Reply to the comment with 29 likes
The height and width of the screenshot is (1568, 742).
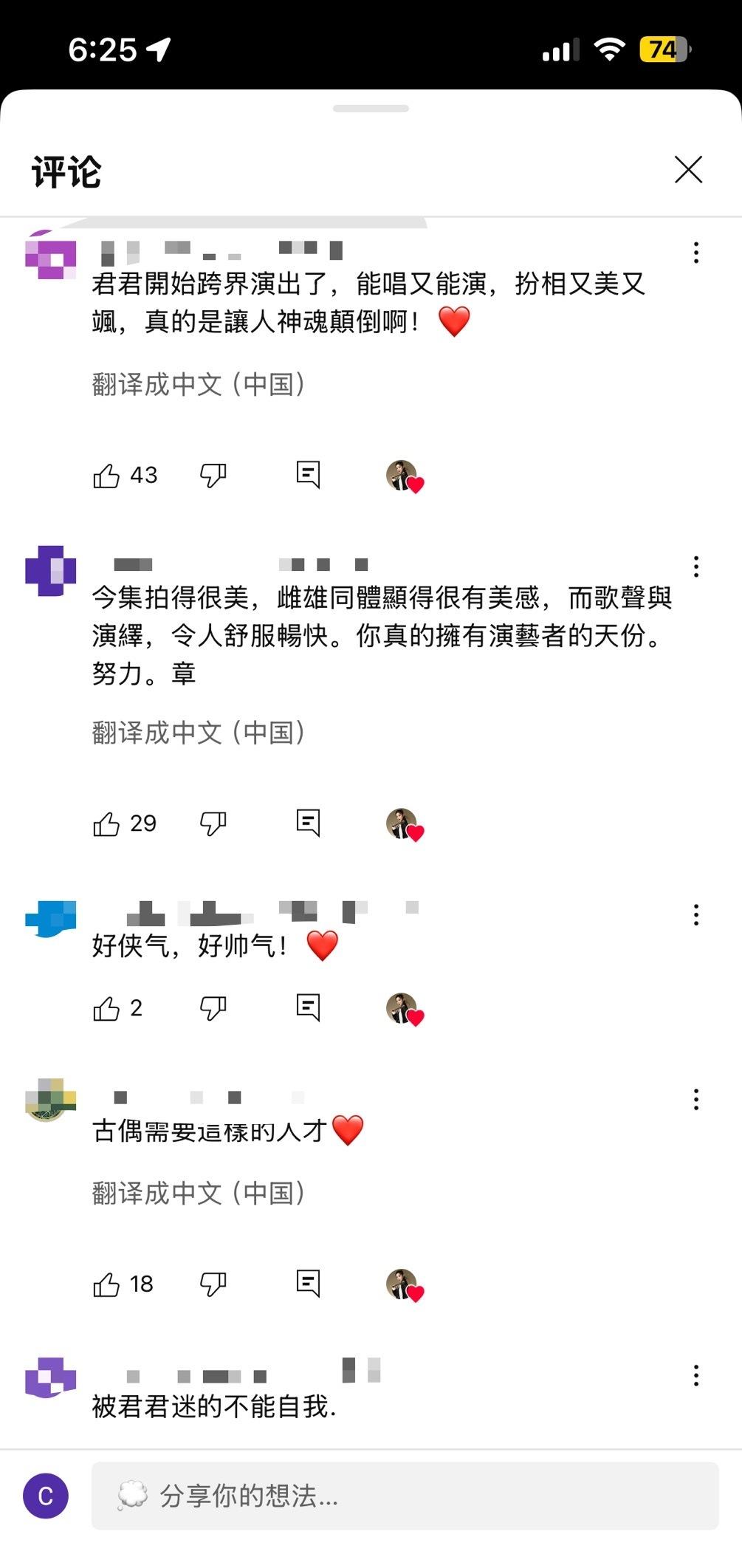(308, 823)
